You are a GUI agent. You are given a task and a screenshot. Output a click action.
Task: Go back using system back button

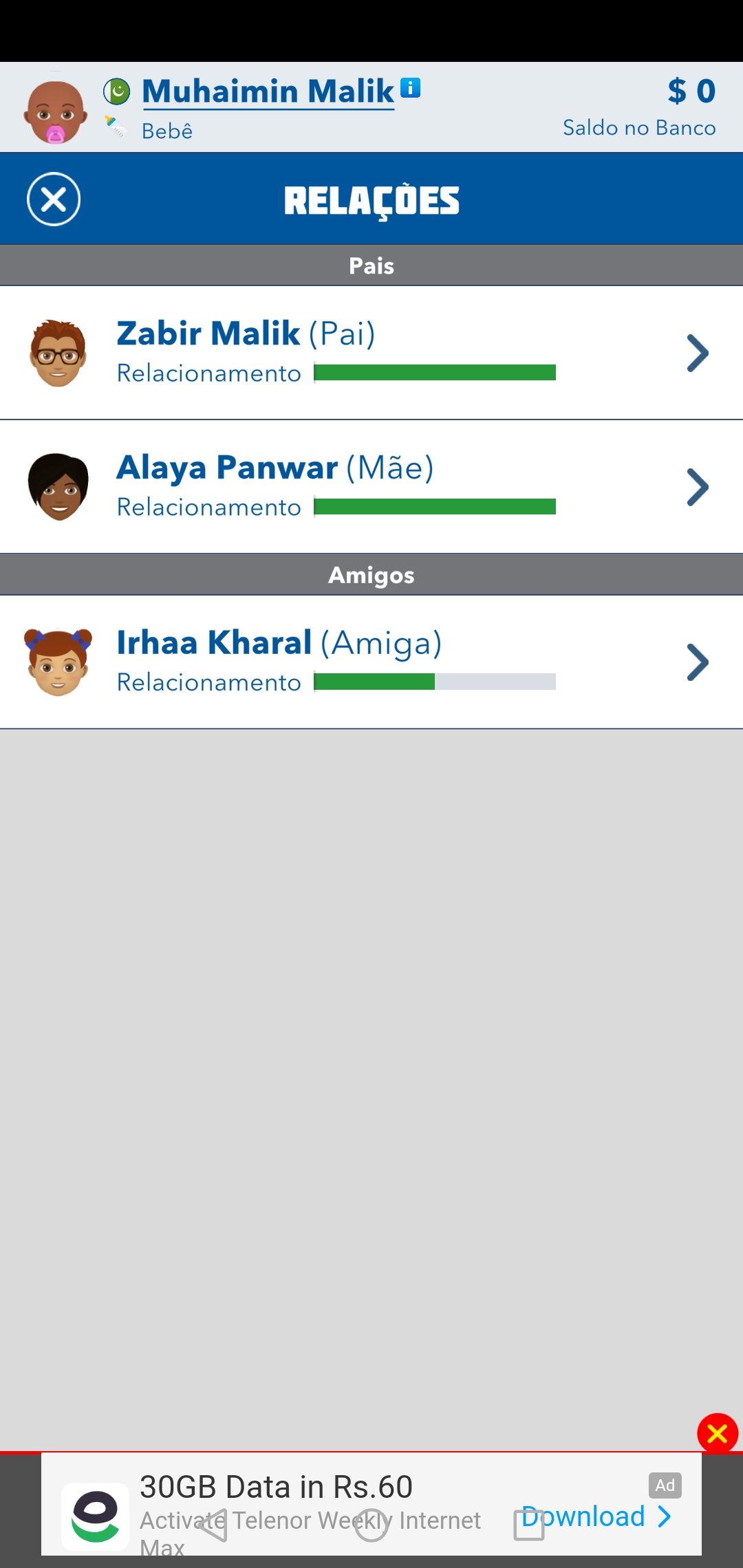click(212, 1525)
